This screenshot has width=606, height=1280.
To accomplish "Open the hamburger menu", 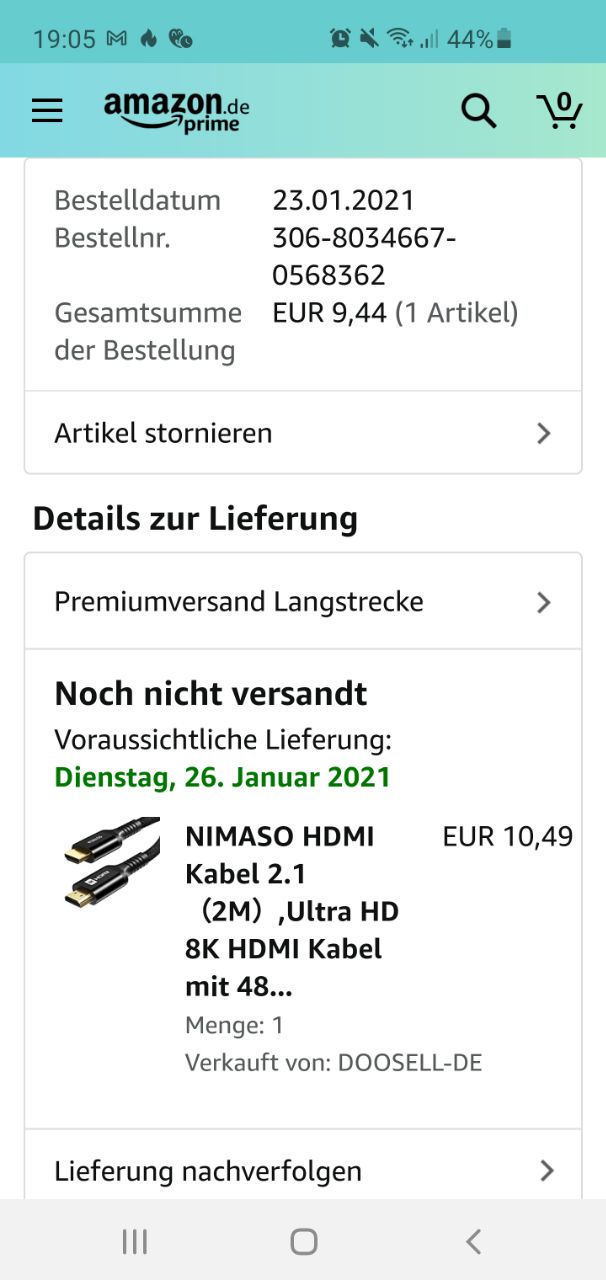I will click(47, 110).
